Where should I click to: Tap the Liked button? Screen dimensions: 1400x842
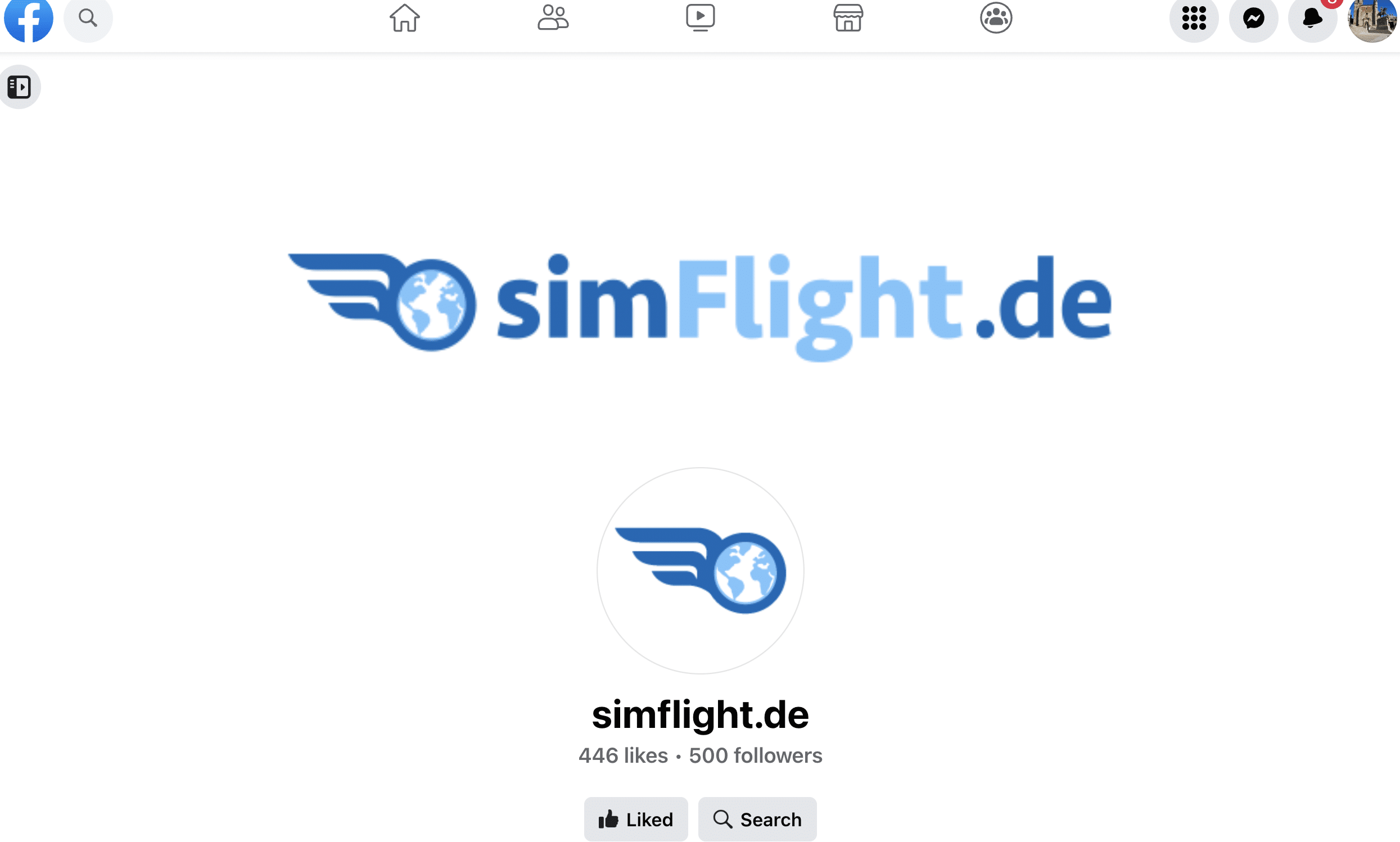point(635,820)
